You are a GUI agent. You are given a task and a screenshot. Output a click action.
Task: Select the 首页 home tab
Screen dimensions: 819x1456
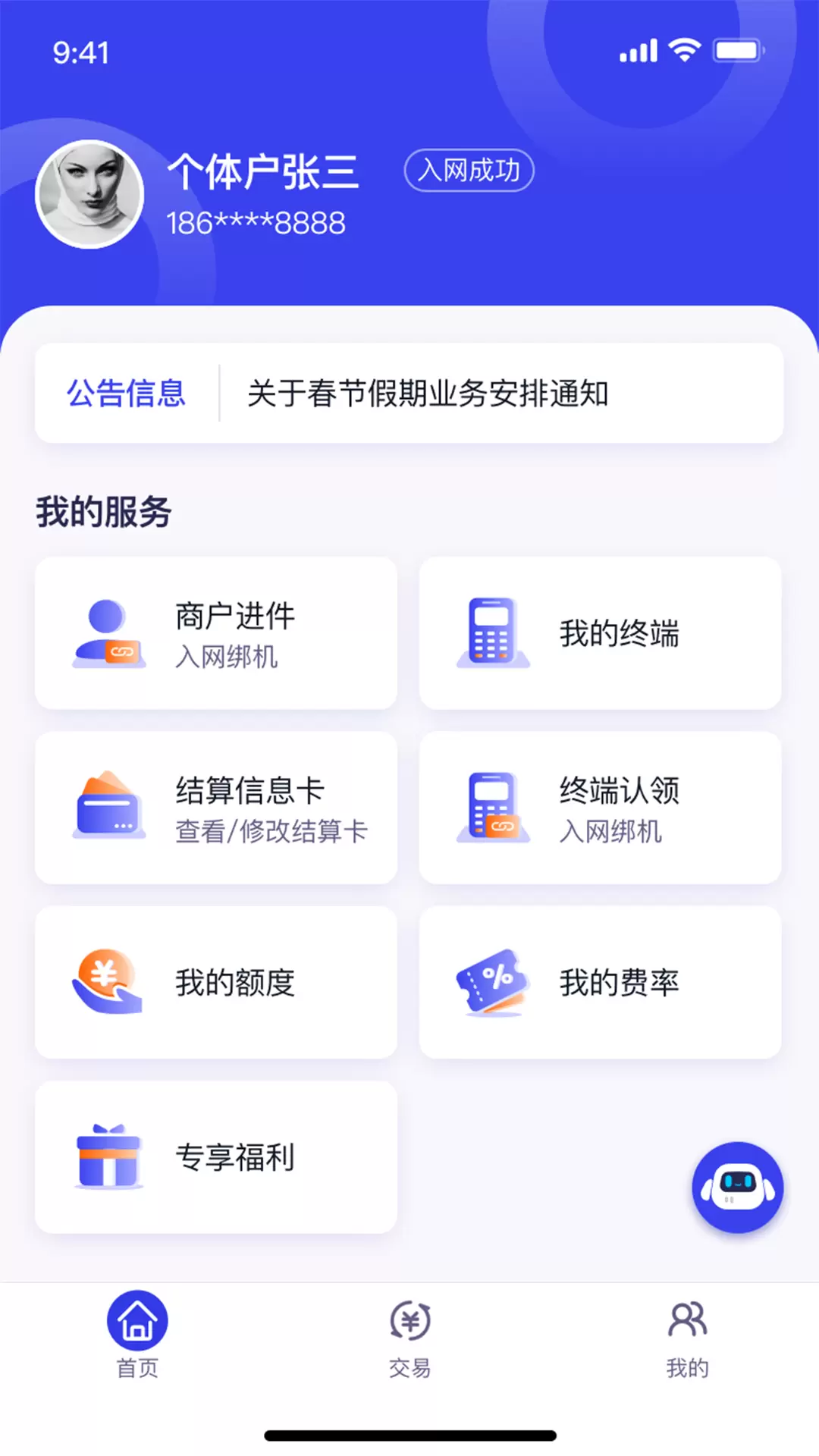click(137, 1336)
